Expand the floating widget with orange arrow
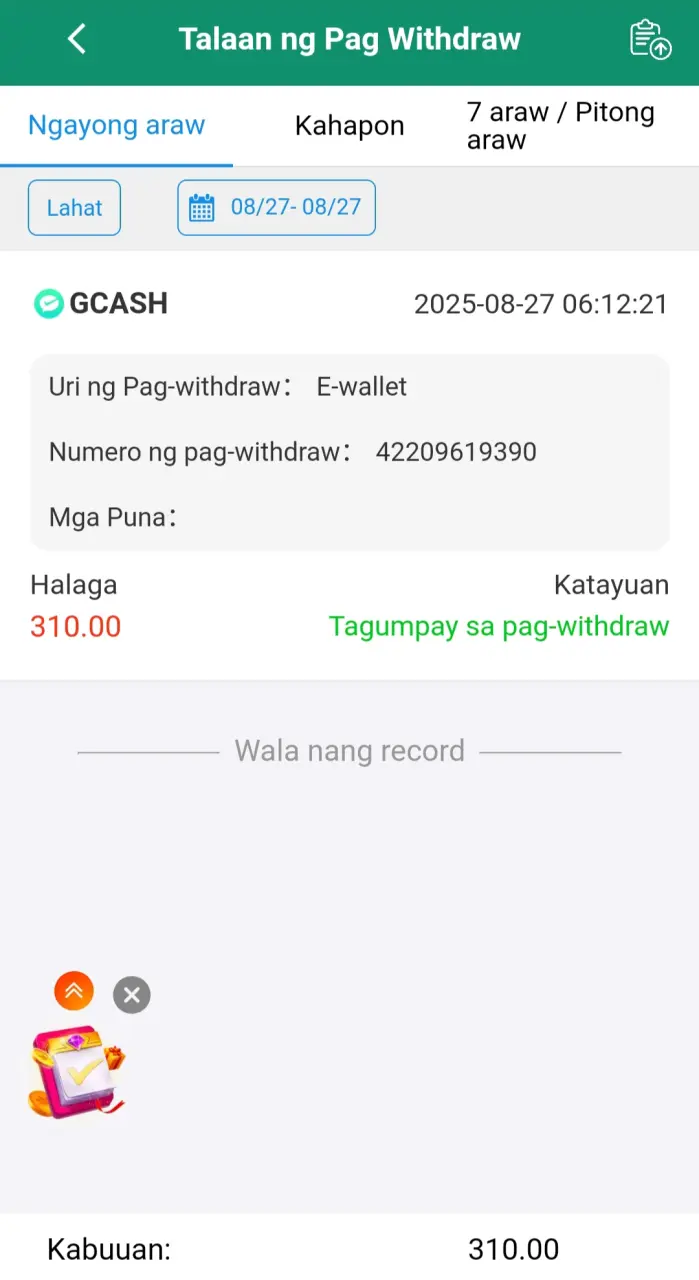Screen dimensions: 699x1280 click(x=74, y=991)
